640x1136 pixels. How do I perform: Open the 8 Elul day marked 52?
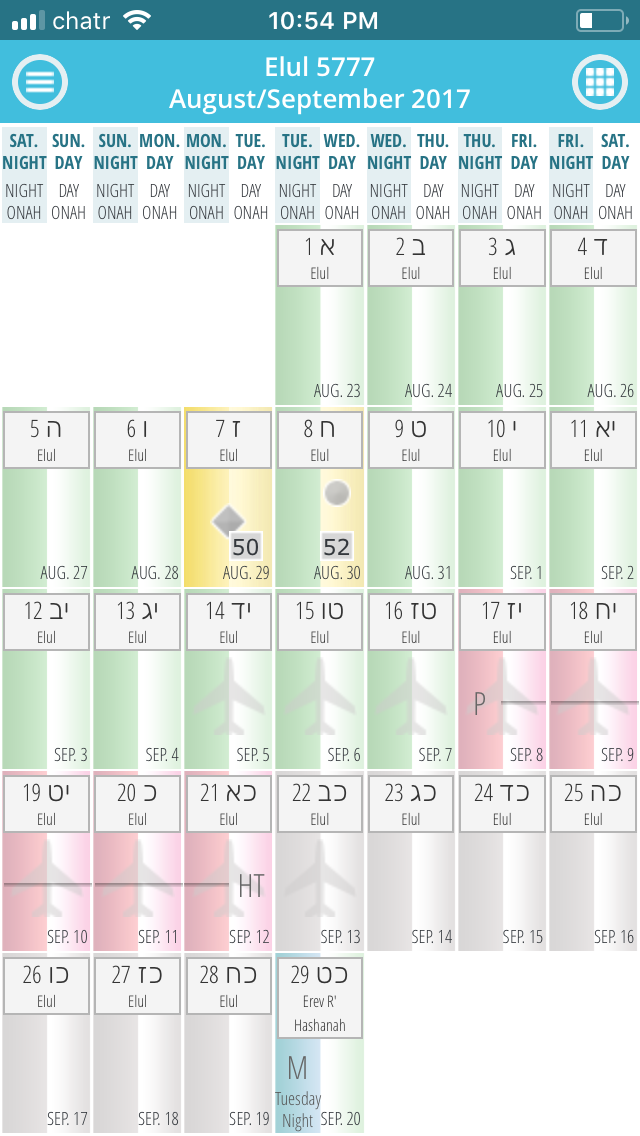[x=320, y=498]
